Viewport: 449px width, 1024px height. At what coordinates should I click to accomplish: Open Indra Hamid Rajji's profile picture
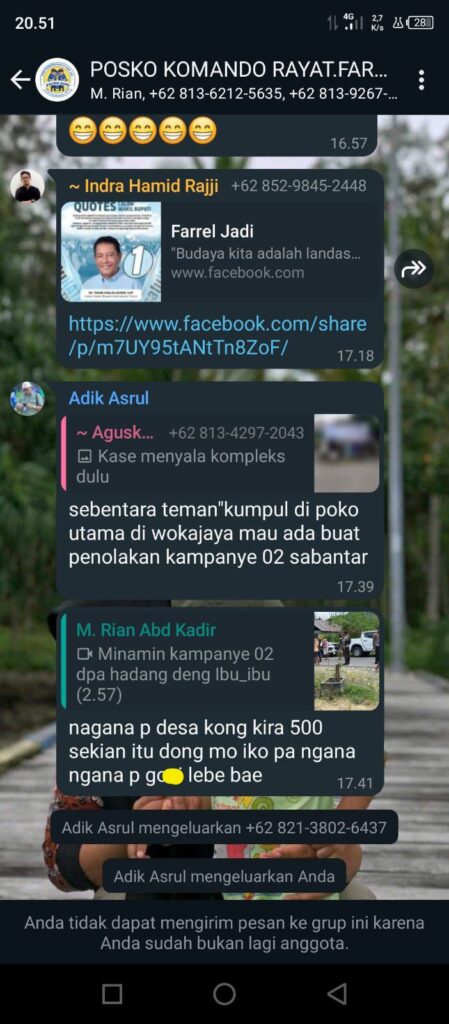coord(27,186)
